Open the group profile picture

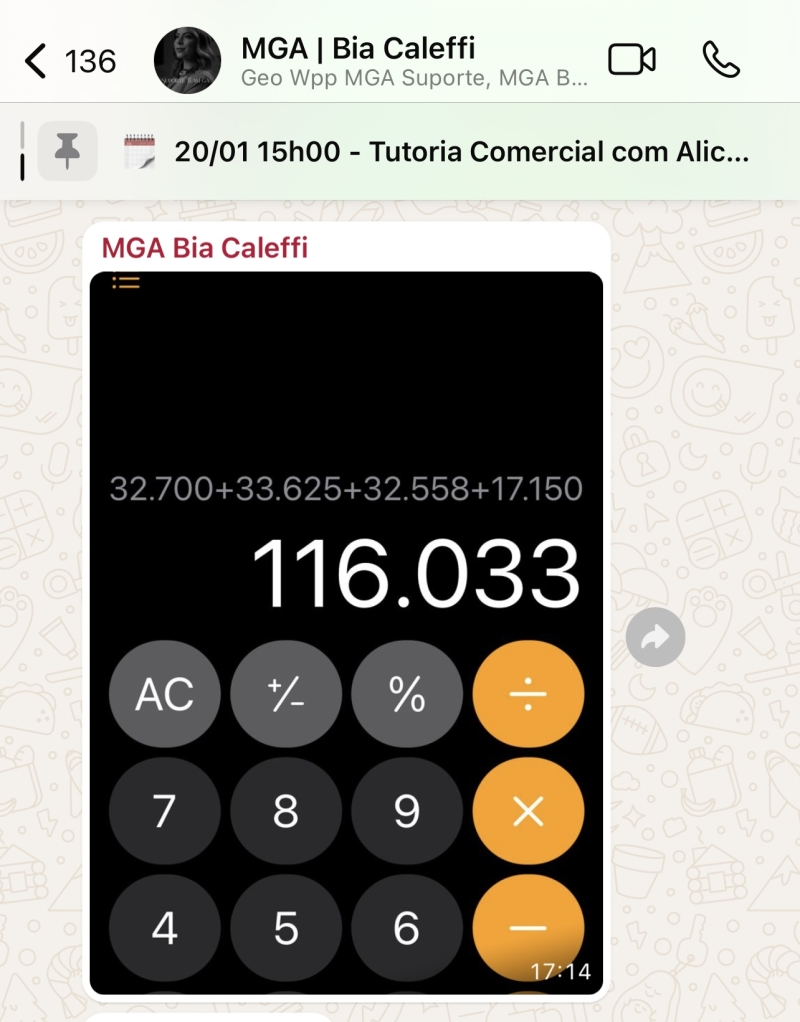click(187, 60)
